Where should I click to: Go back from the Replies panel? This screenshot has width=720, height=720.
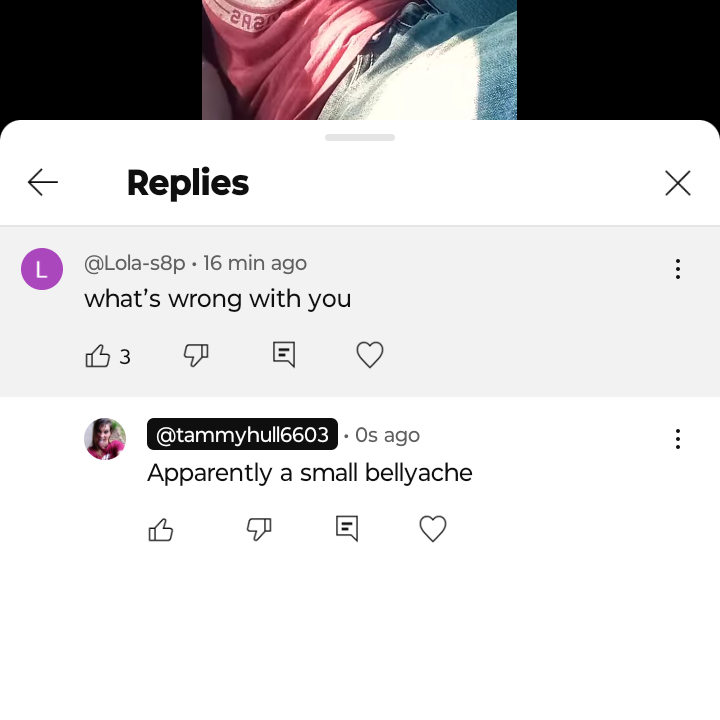pyautogui.click(x=43, y=182)
